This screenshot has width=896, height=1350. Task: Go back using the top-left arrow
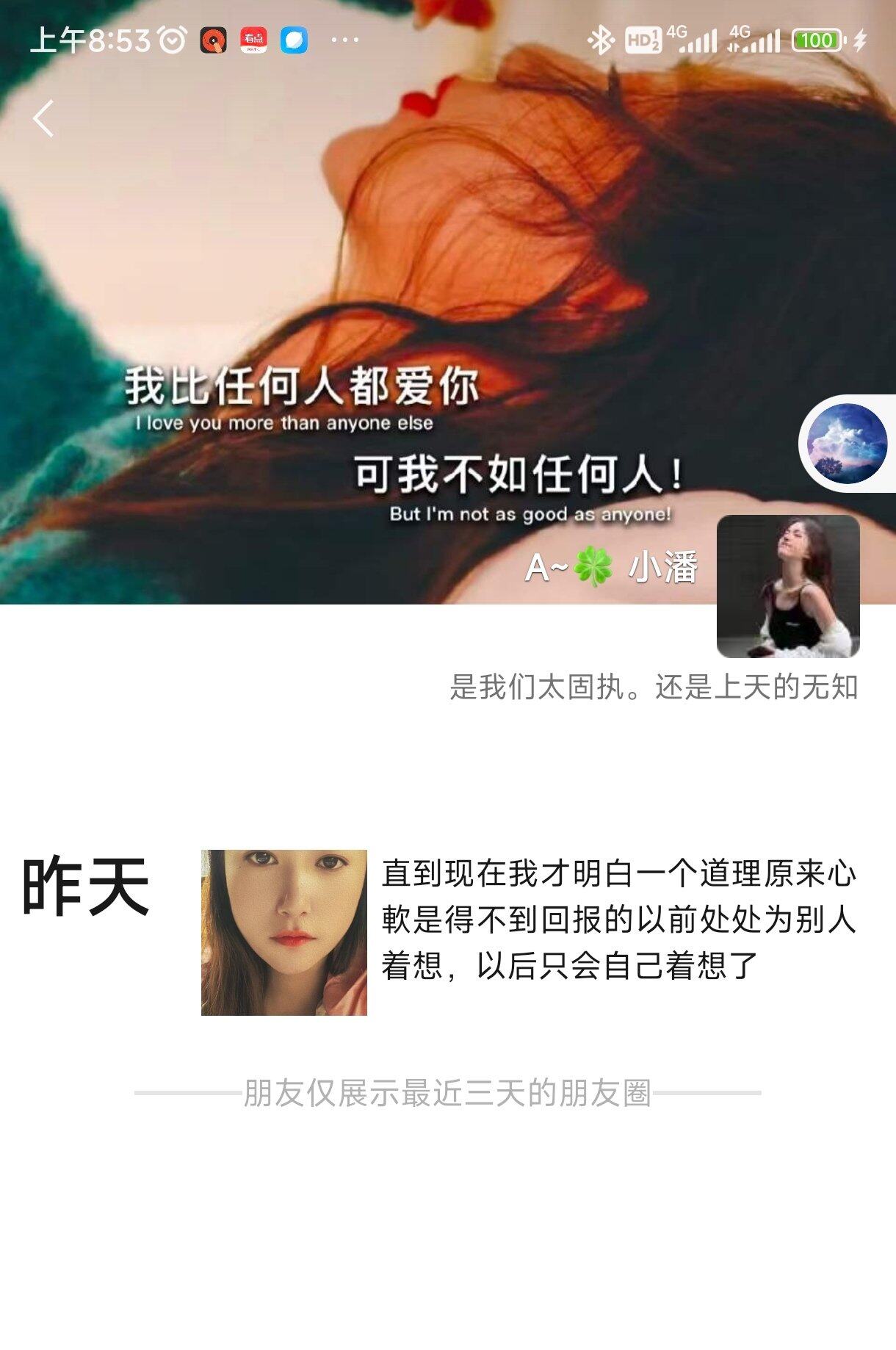(43, 118)
